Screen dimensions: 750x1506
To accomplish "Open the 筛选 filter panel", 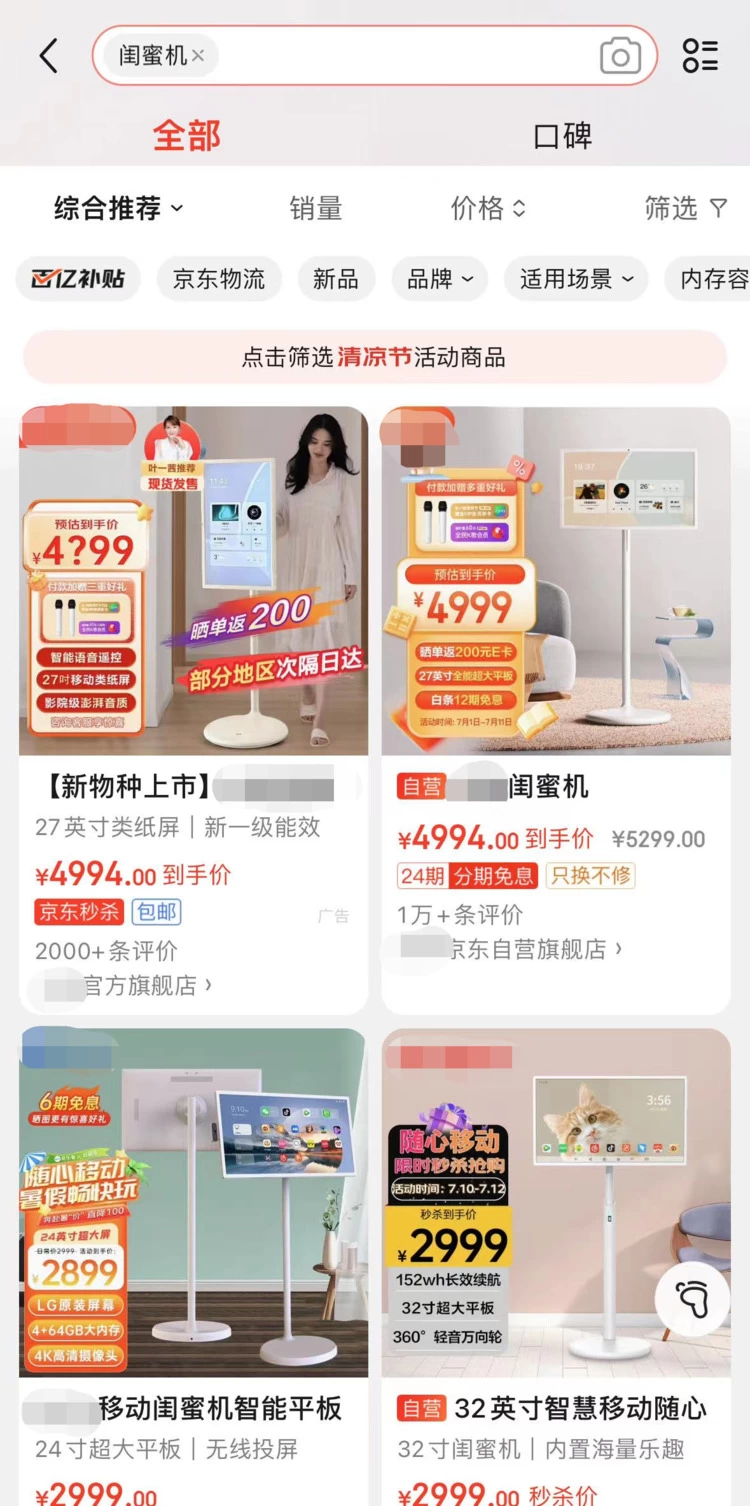I will coord(685,208).
